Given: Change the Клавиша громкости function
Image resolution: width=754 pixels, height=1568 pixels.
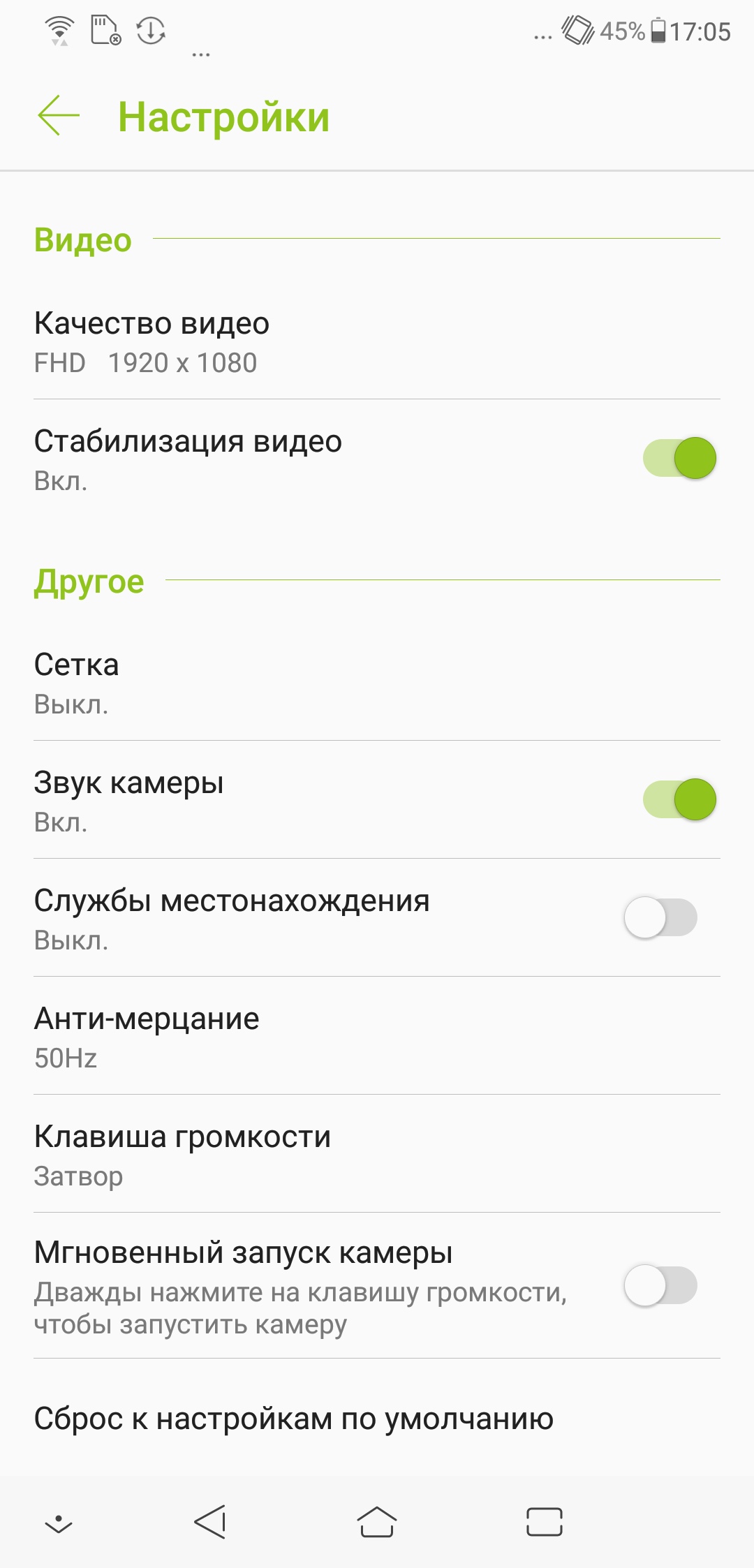Looking at the screenshot, I should pos(377,1155).
